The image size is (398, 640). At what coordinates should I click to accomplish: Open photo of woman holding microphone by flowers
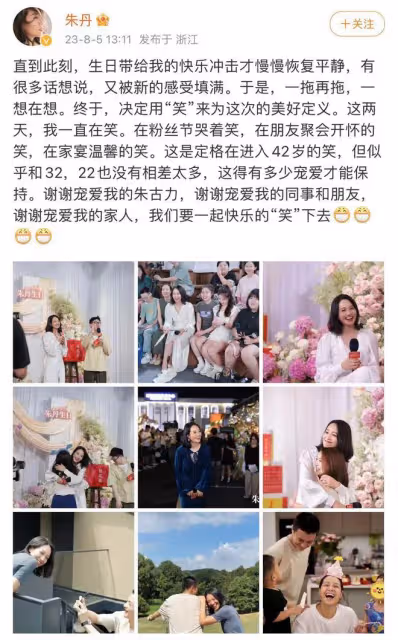323,322
